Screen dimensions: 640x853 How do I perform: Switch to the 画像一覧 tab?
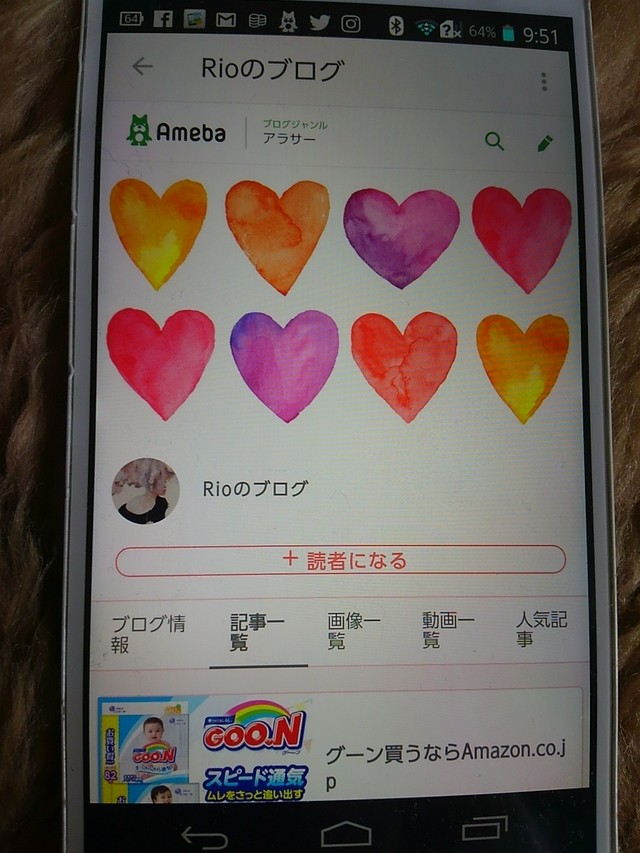pyautogui.click(x=353, y=631)
